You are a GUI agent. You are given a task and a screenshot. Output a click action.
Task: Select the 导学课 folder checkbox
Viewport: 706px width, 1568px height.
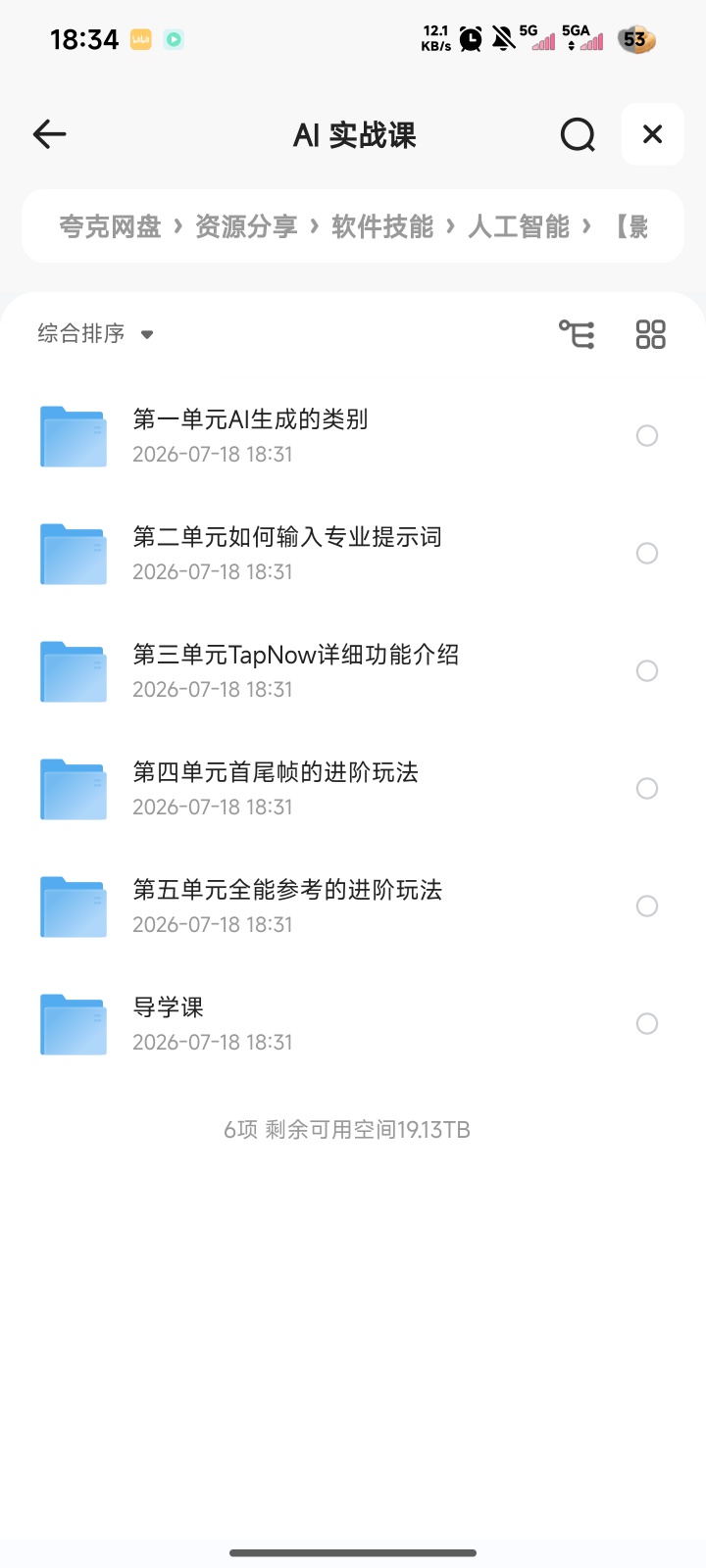[647, 1023]
